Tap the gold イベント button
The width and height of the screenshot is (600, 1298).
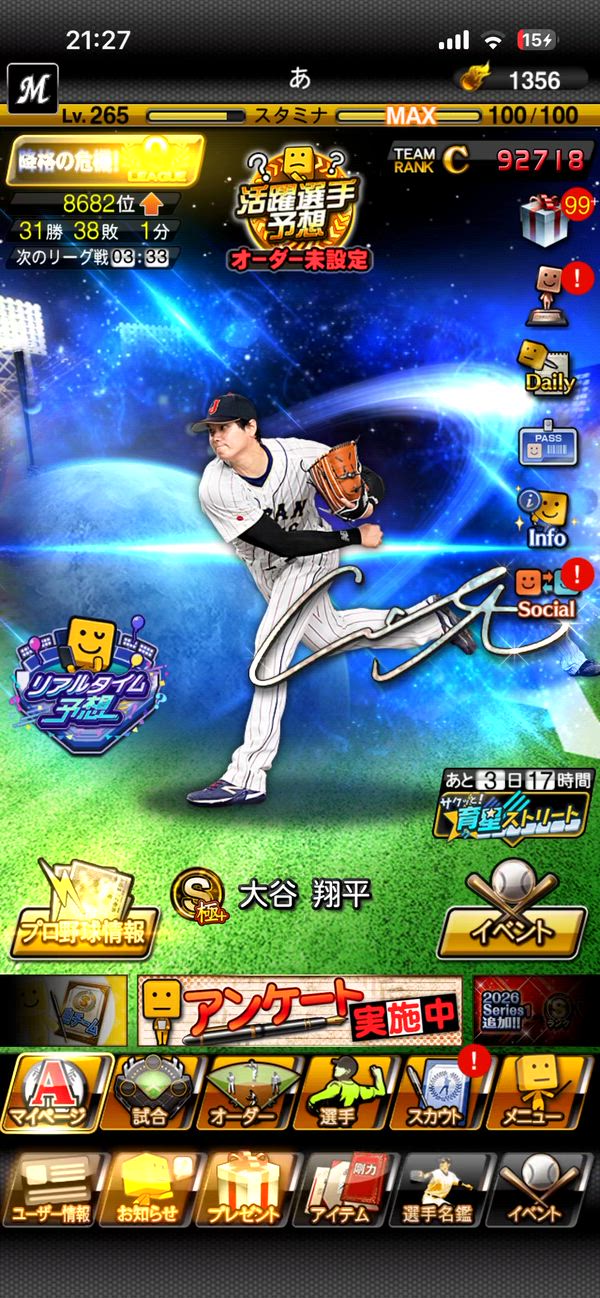pos(511,914)
